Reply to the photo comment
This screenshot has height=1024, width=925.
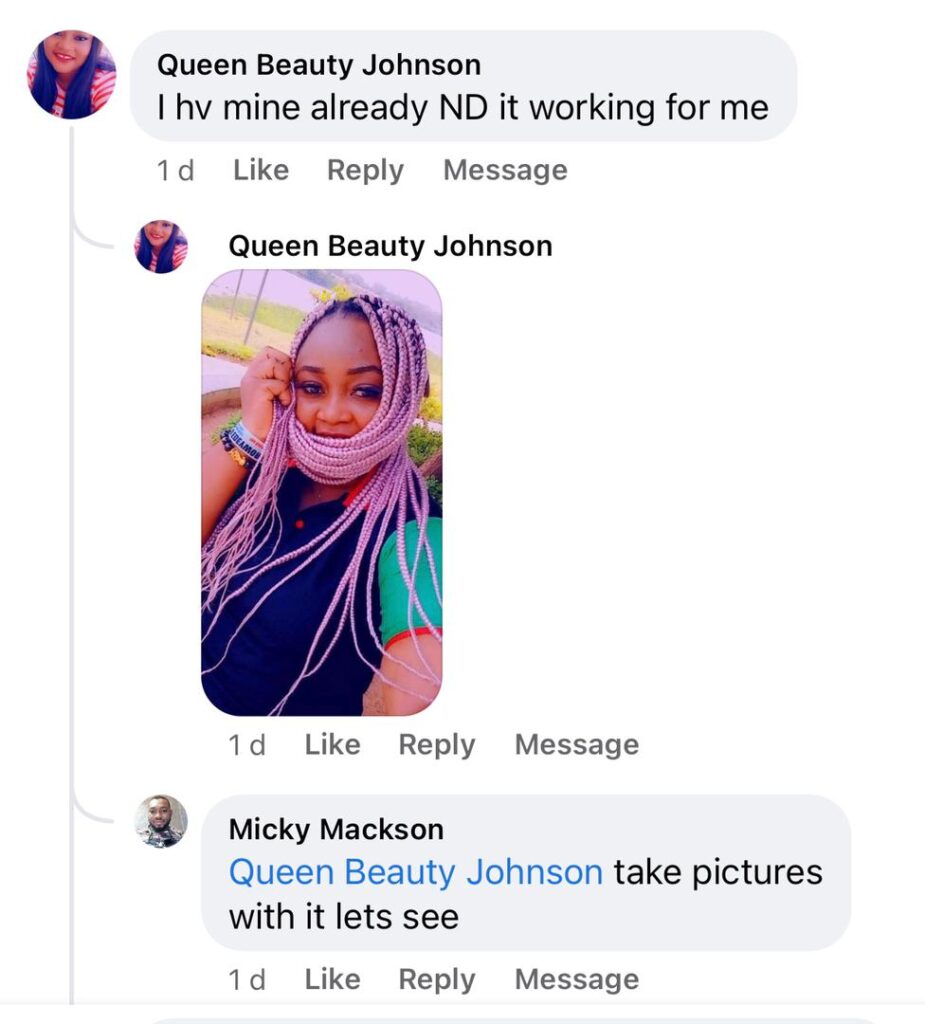click(436, 745)
